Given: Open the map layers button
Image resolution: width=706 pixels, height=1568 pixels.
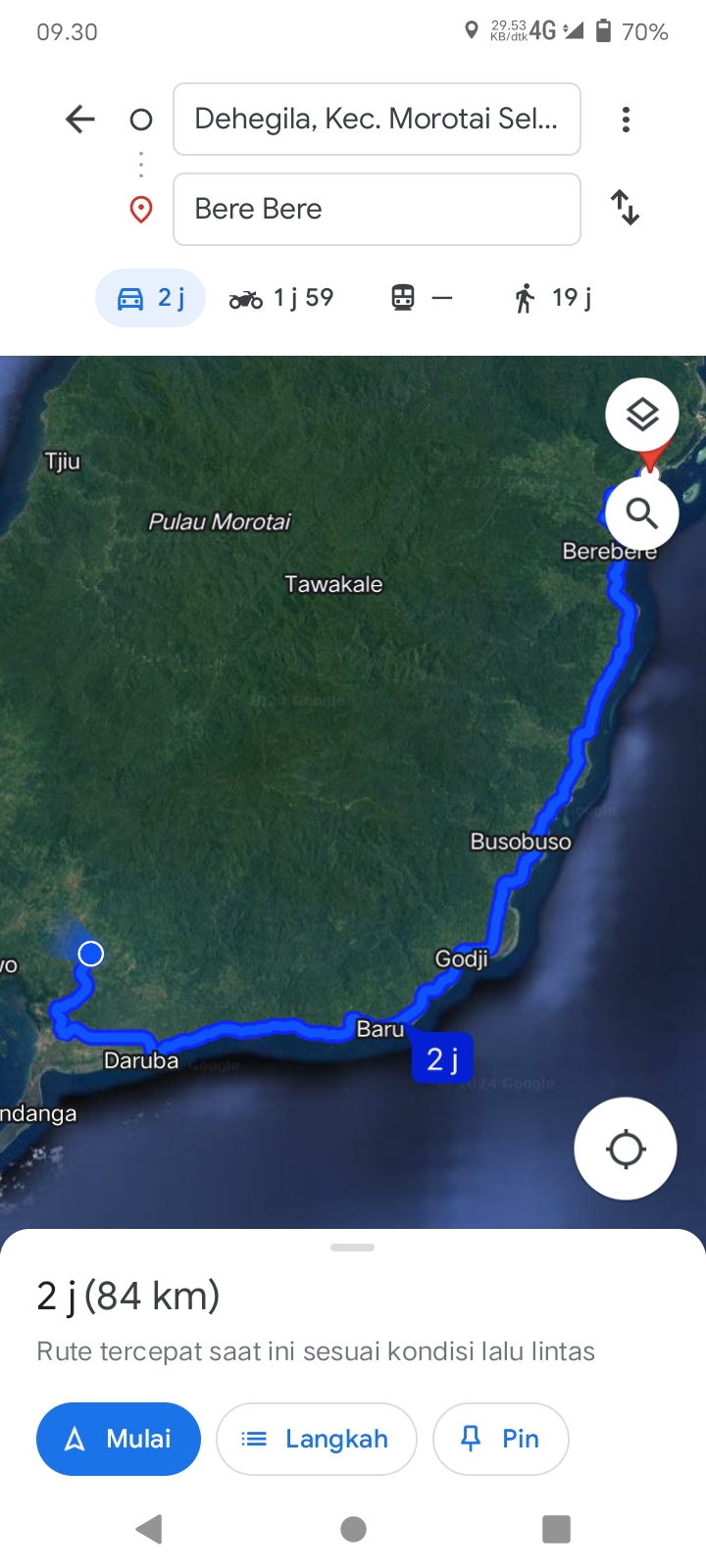Looking at the screenshot, I should 642,415.
